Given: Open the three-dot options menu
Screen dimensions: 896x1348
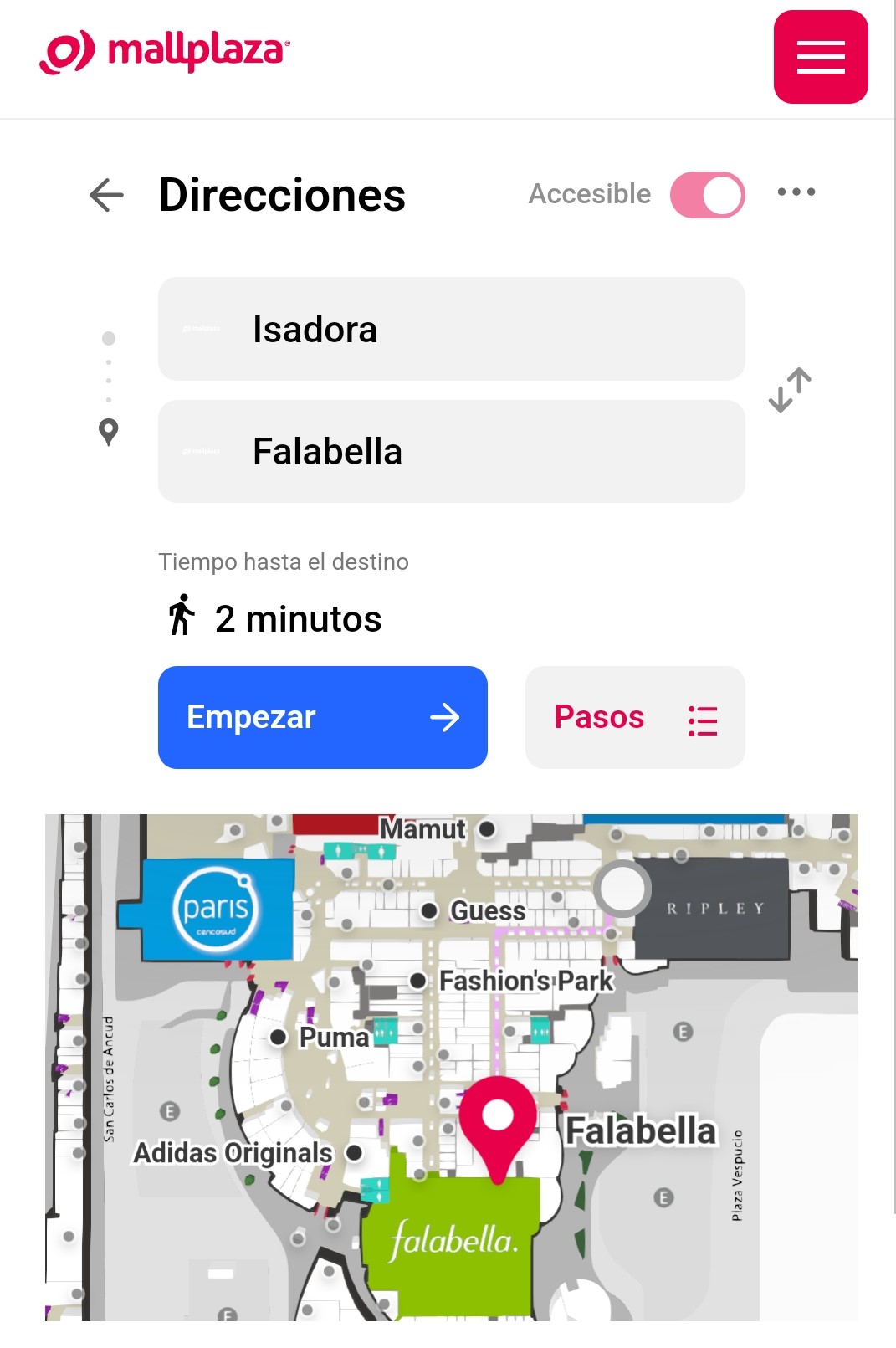Looking at the screenshot, I should point(796,192).
